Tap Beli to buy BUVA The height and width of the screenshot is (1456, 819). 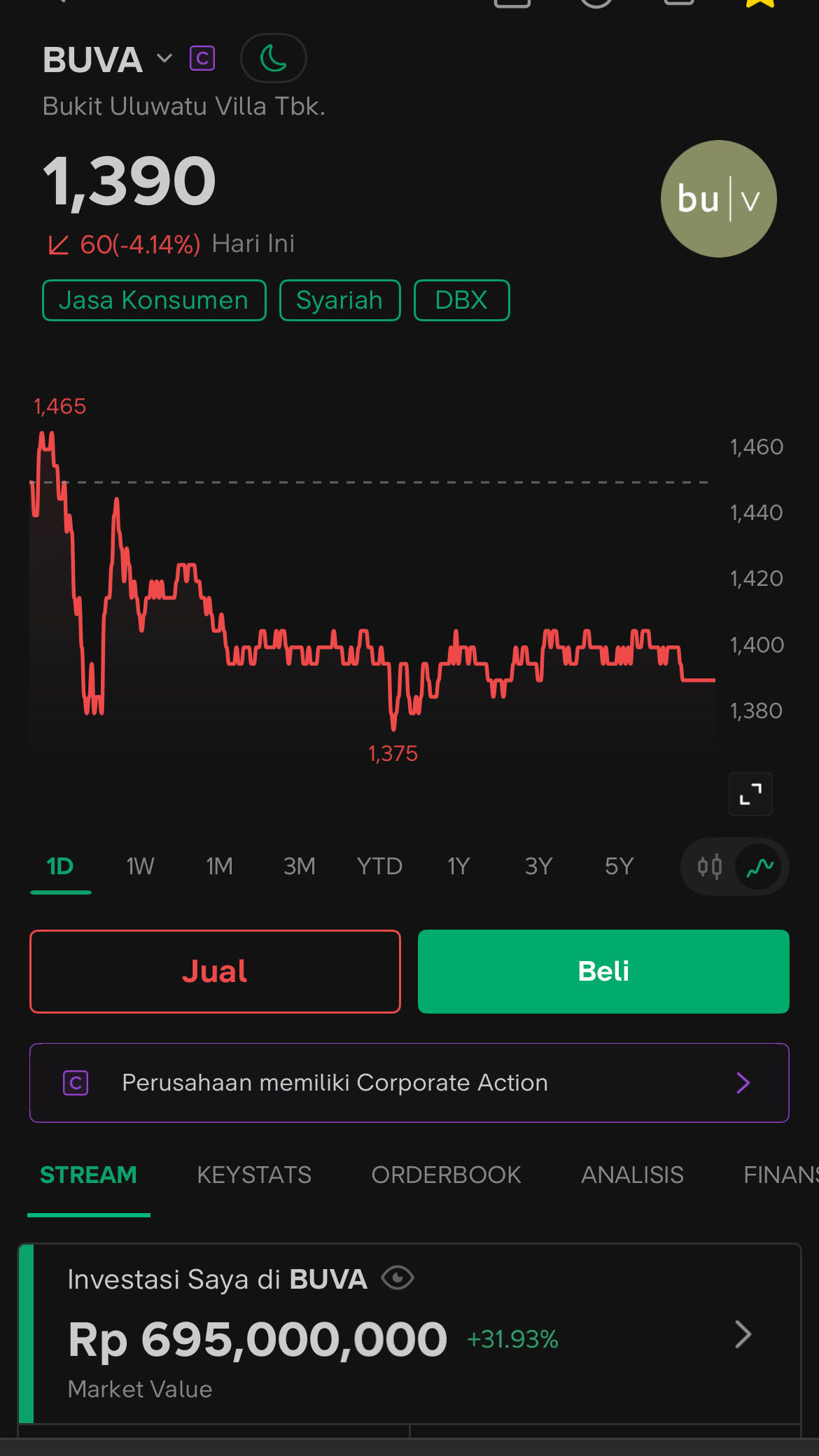click(603, 972)
